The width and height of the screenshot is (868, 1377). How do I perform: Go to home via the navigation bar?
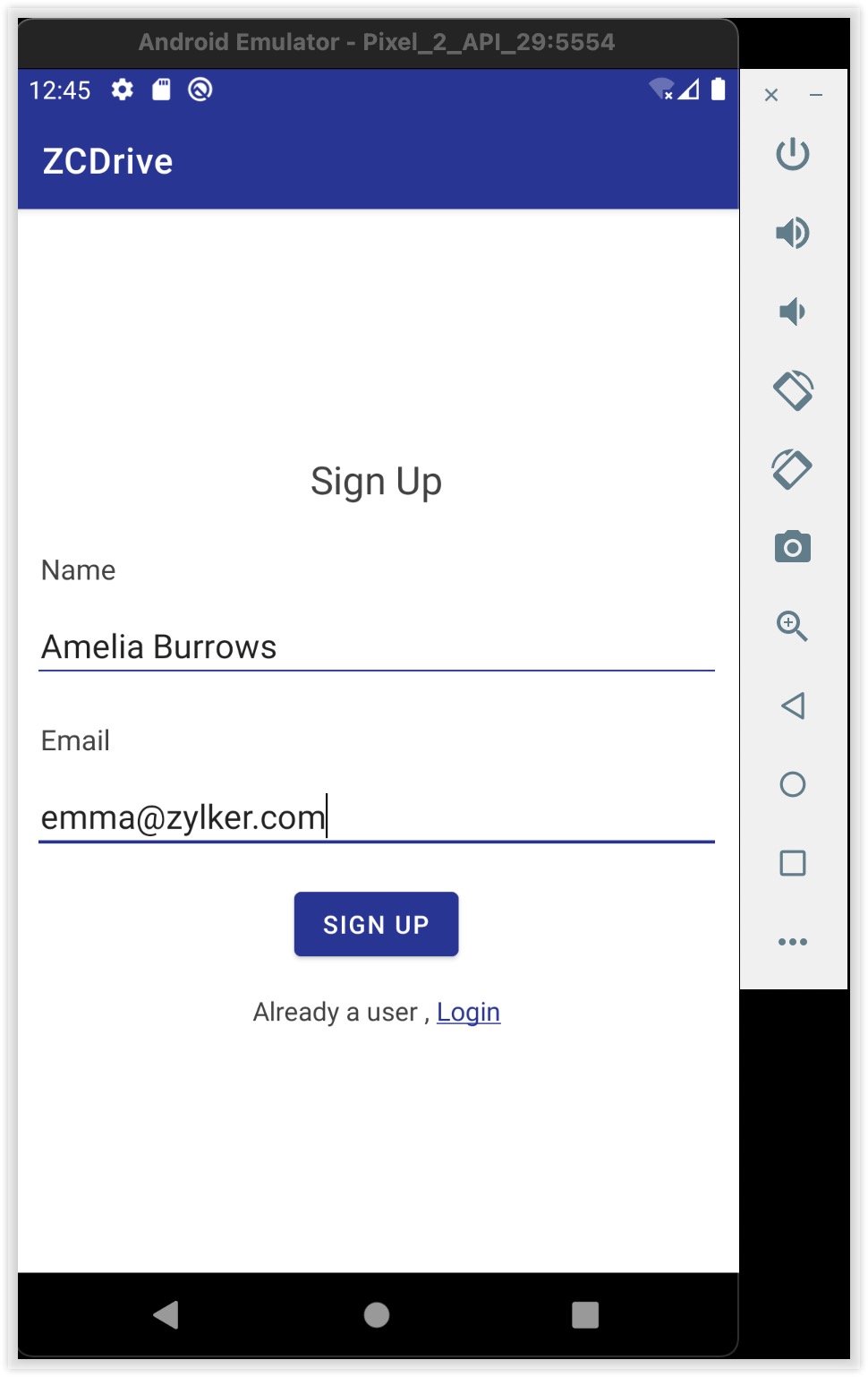point(377,1314)
